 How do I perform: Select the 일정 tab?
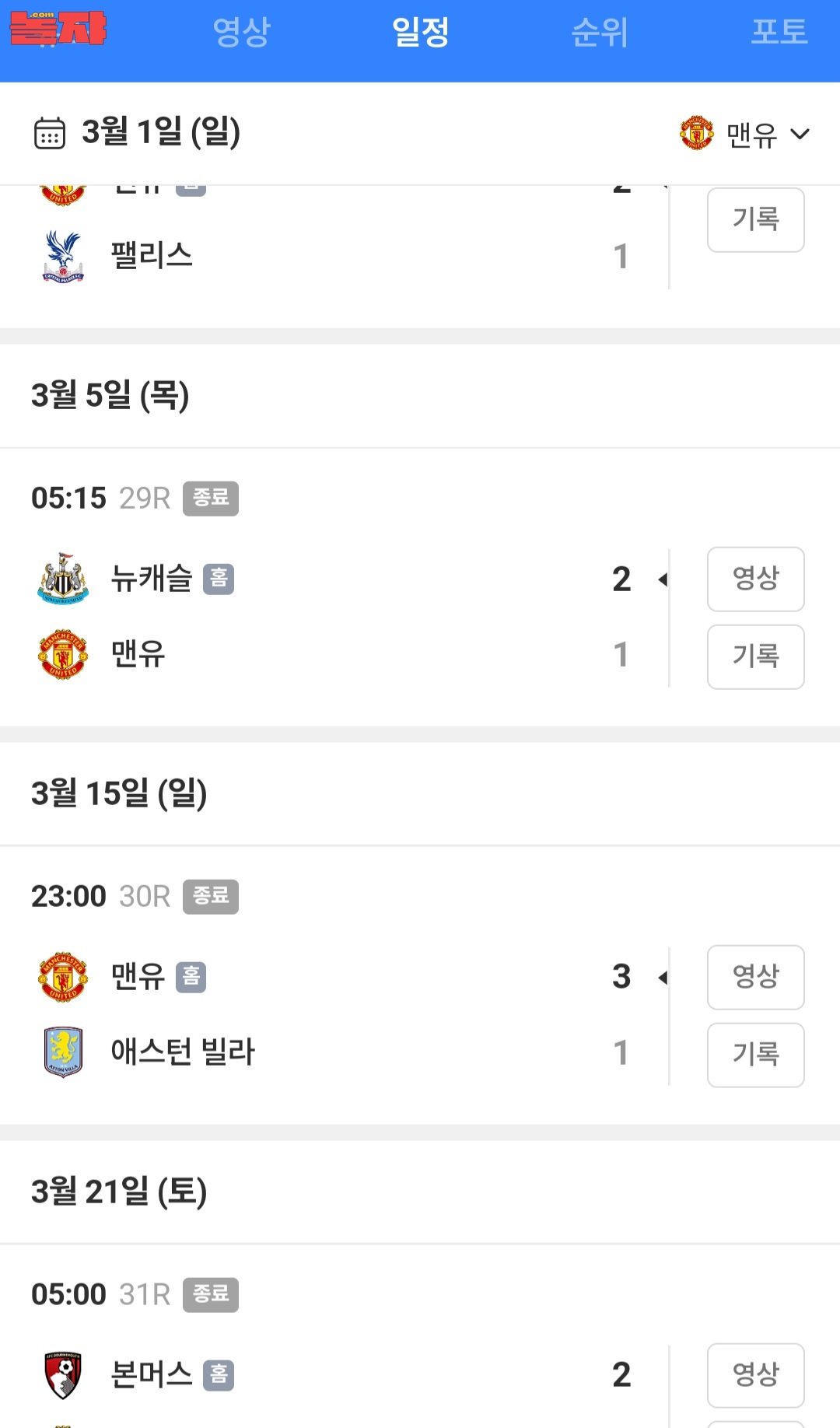(420, 33)
